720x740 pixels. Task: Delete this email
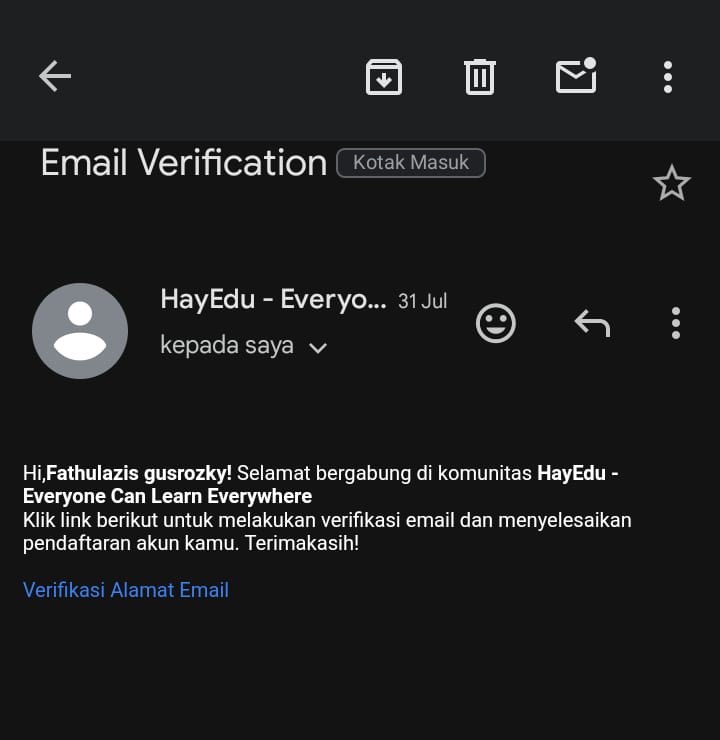tap(480, 77)
